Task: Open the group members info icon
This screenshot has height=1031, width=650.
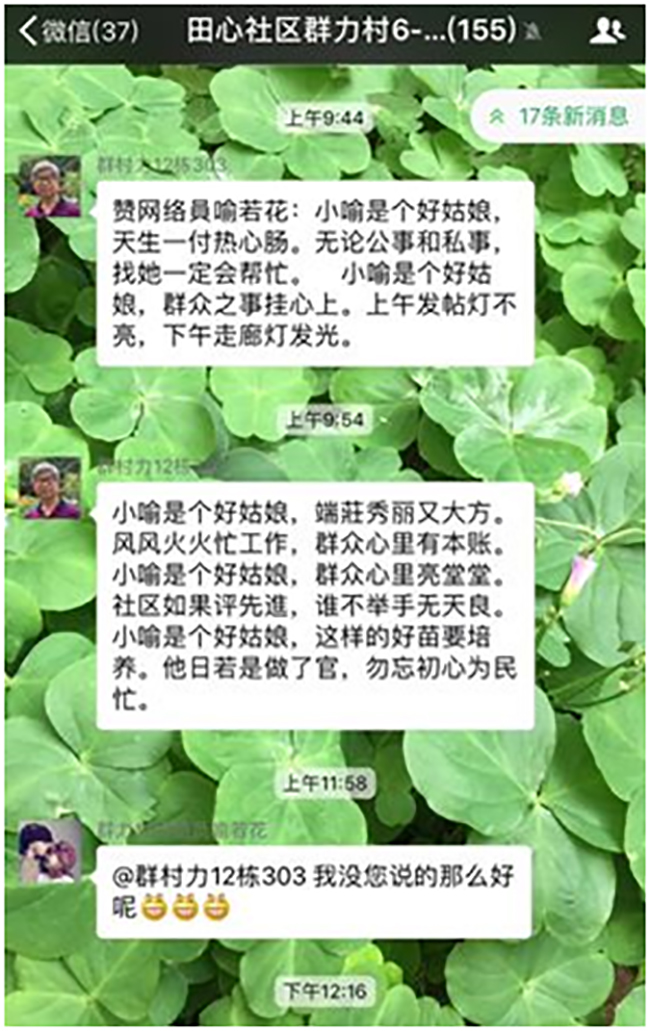Action: [x=606, y=33]
